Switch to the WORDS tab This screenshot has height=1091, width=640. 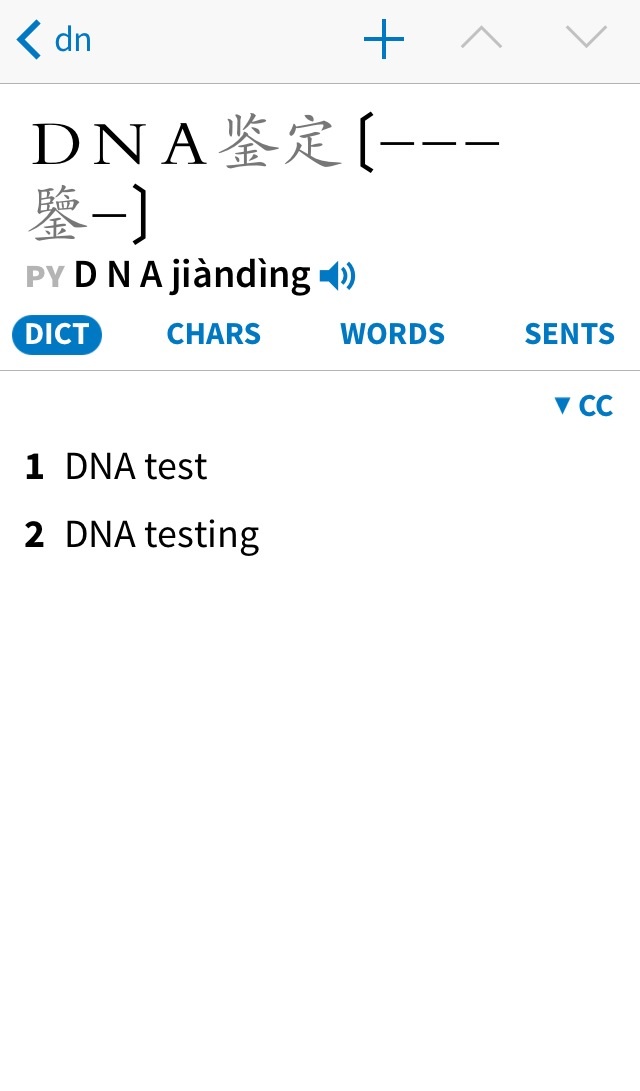point(392,334)
